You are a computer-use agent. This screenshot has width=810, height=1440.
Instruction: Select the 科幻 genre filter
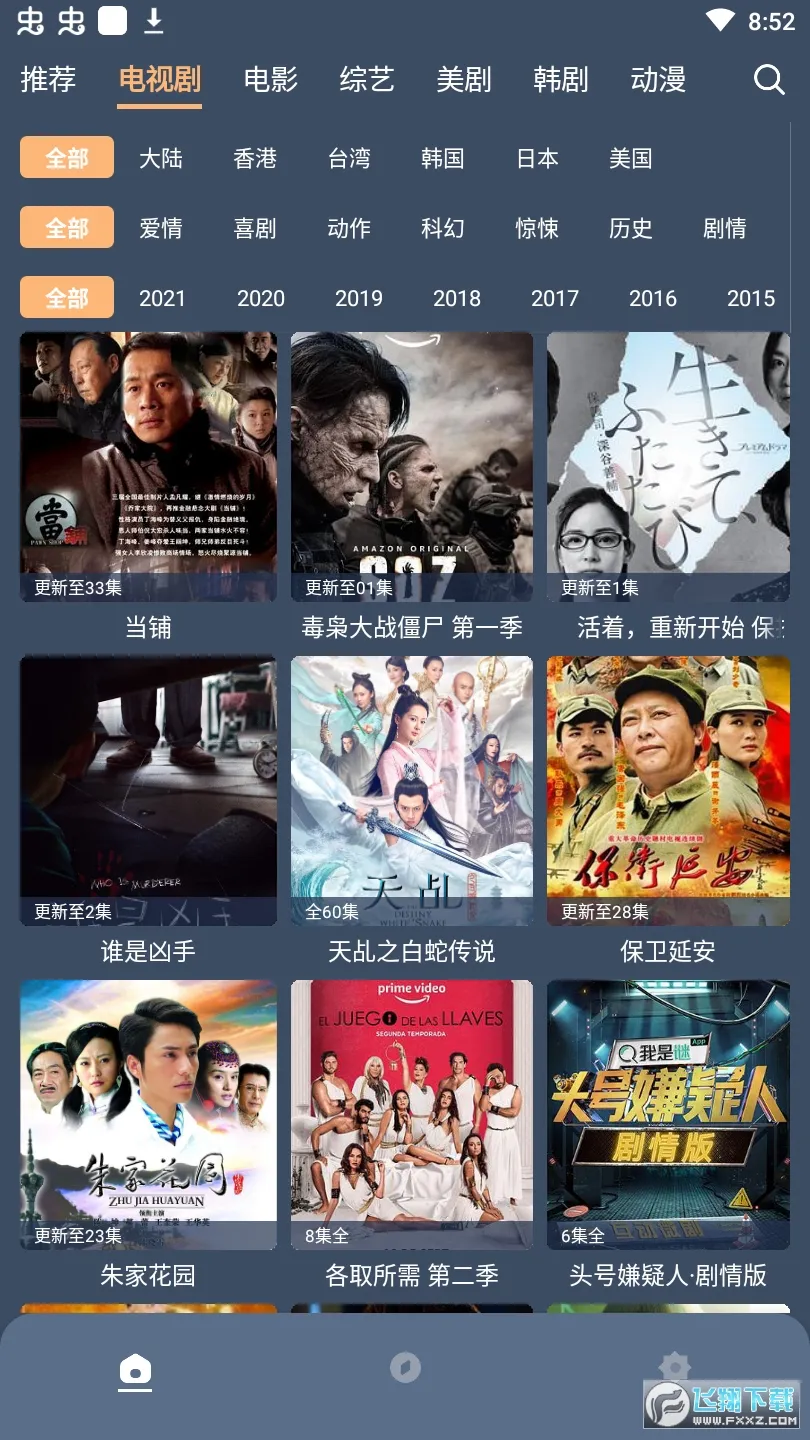(x=443, y=228)
